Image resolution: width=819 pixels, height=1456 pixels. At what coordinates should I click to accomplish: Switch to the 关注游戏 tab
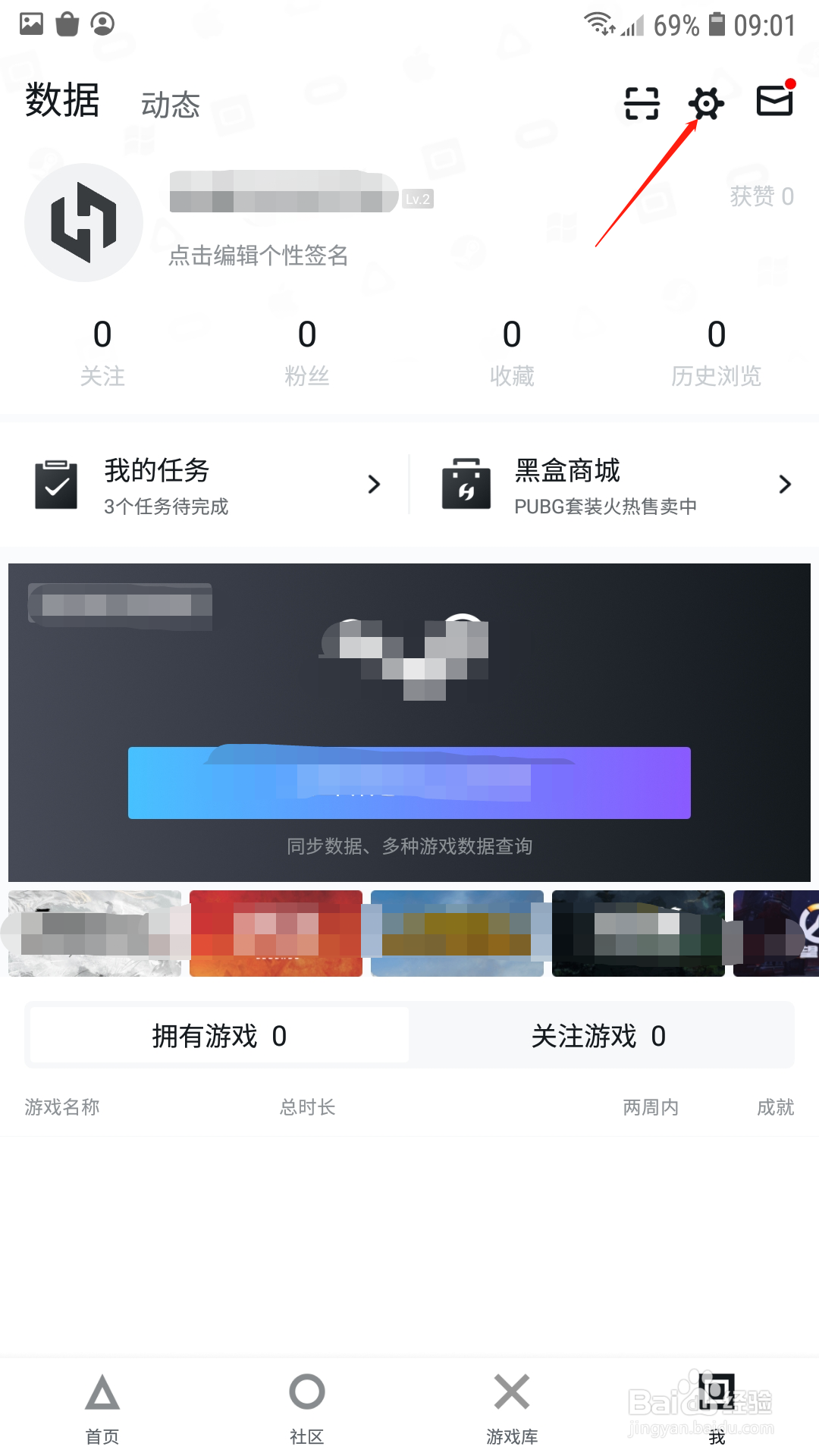pyautogui.click(x=598, y=1035)
